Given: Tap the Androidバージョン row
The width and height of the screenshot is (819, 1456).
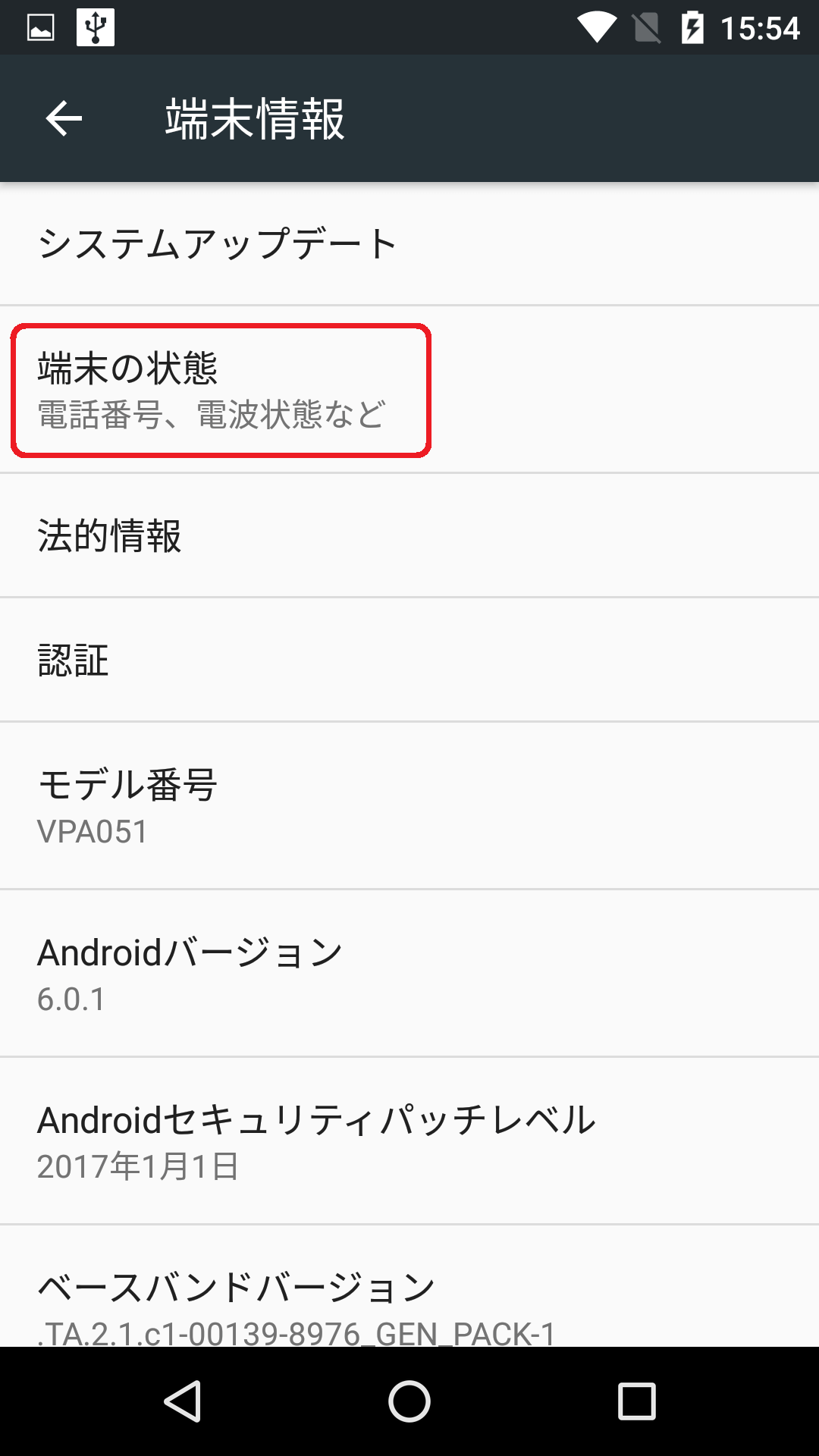Looking at the screenshot, I should (x=409, y=974).
